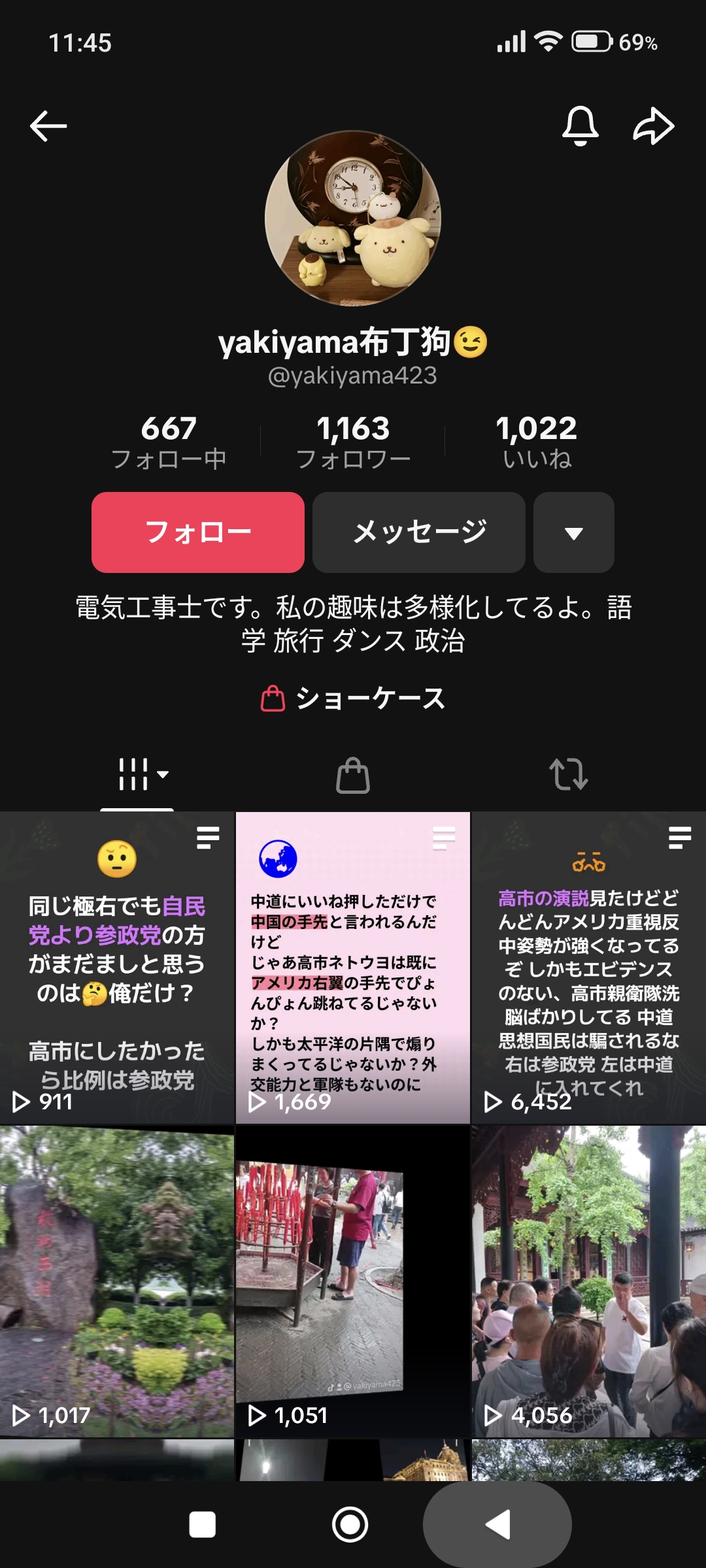
Task: Go back using the top arrow
Action: click(x=48, y=125)
